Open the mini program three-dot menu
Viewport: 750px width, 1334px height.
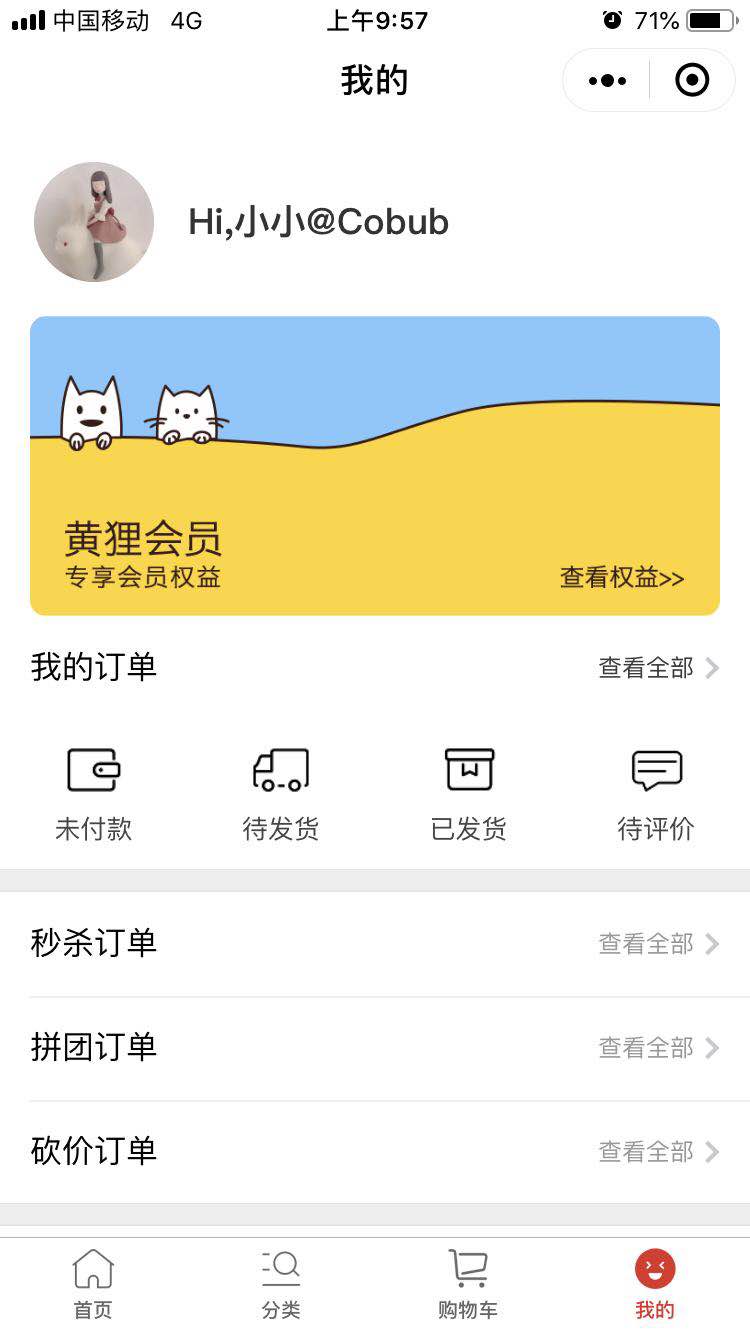607,80
